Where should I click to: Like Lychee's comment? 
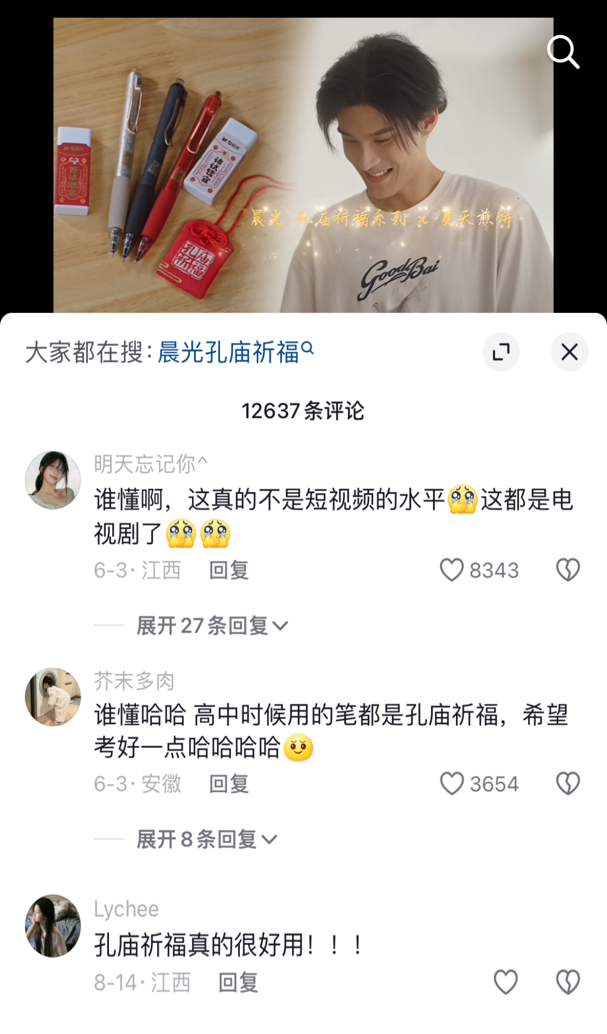(506, 982)
